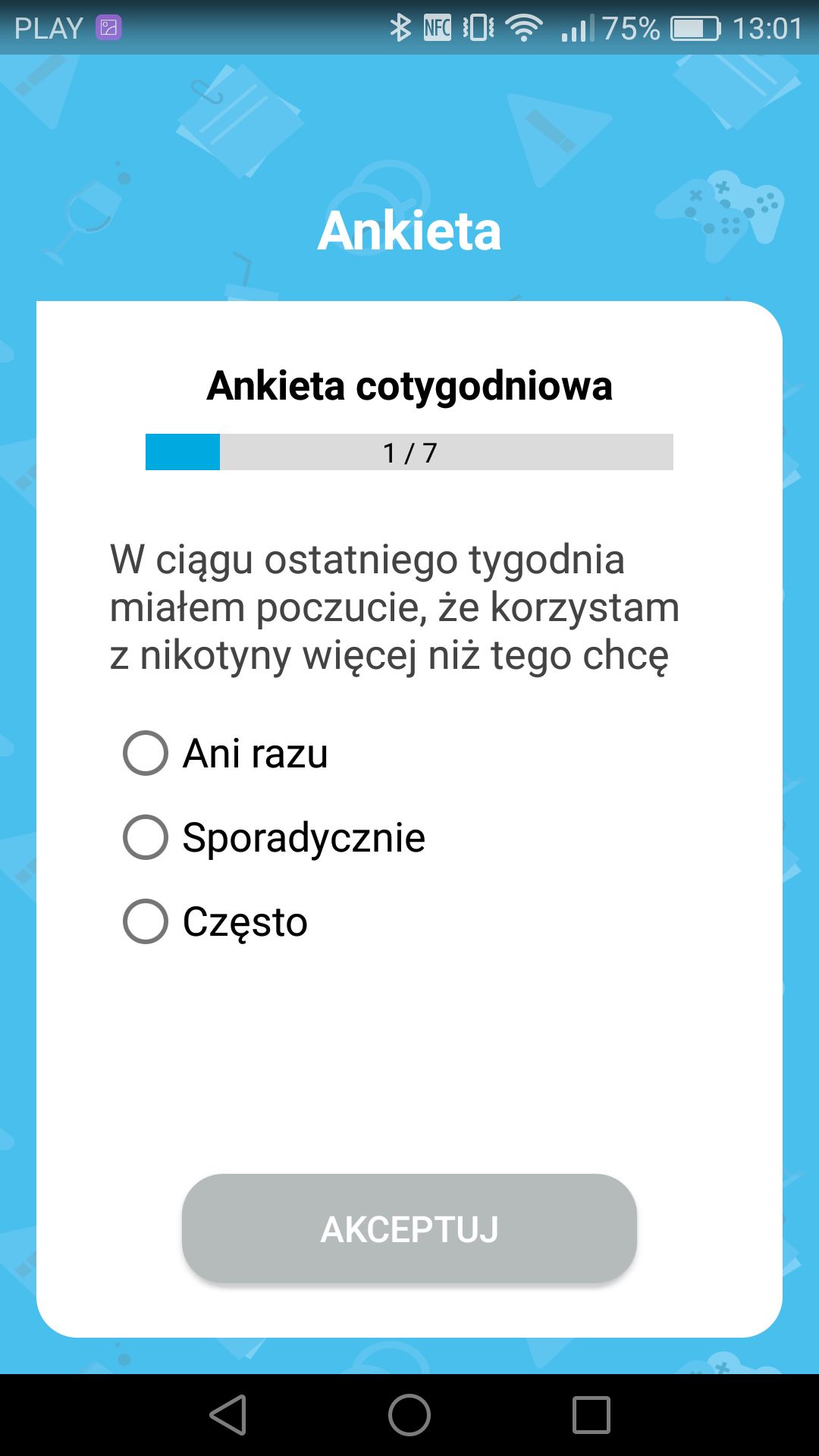
Task: Go to the home screen
Action: coord(409,1415)
